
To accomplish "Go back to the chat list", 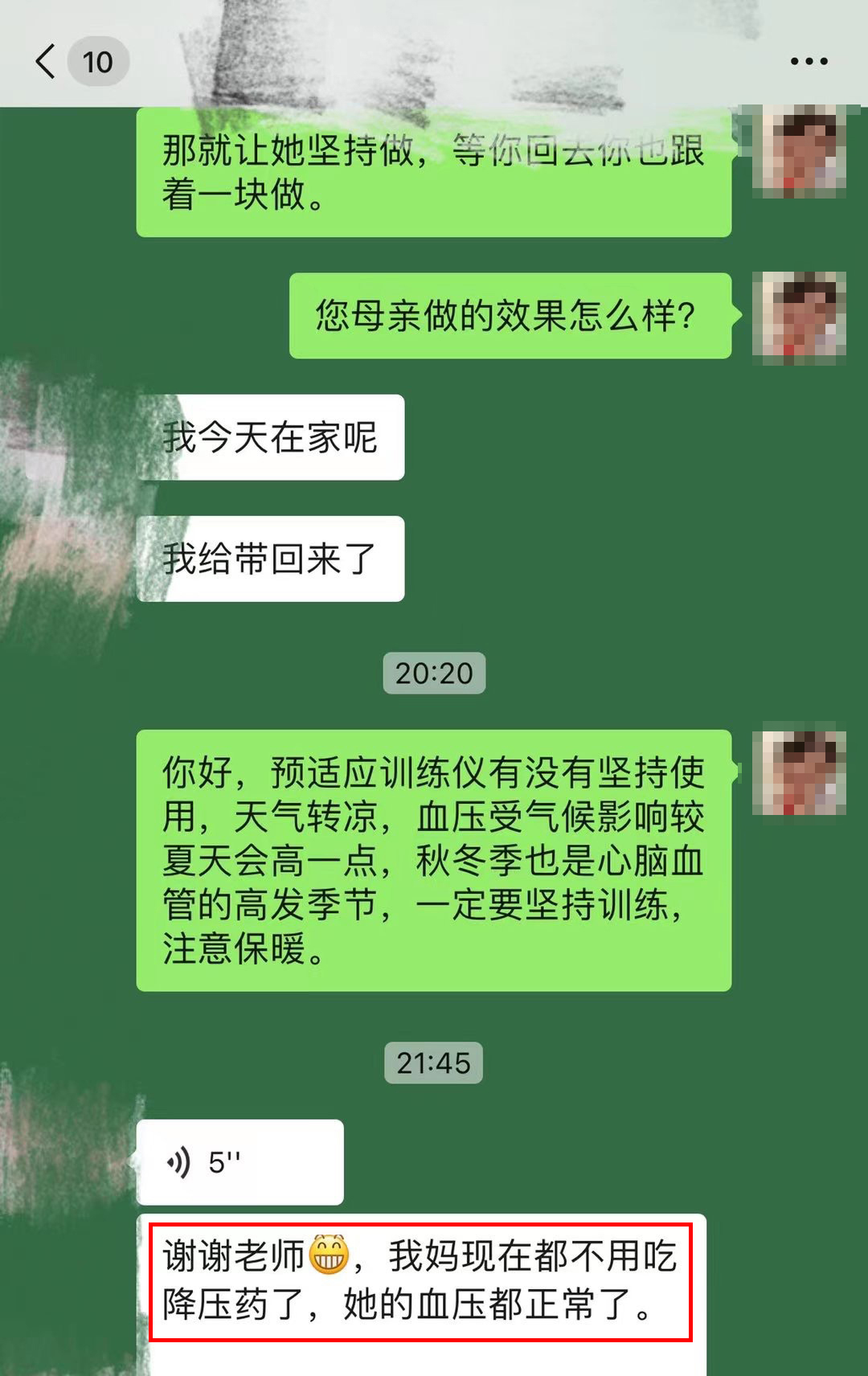I will pos(47,61).
